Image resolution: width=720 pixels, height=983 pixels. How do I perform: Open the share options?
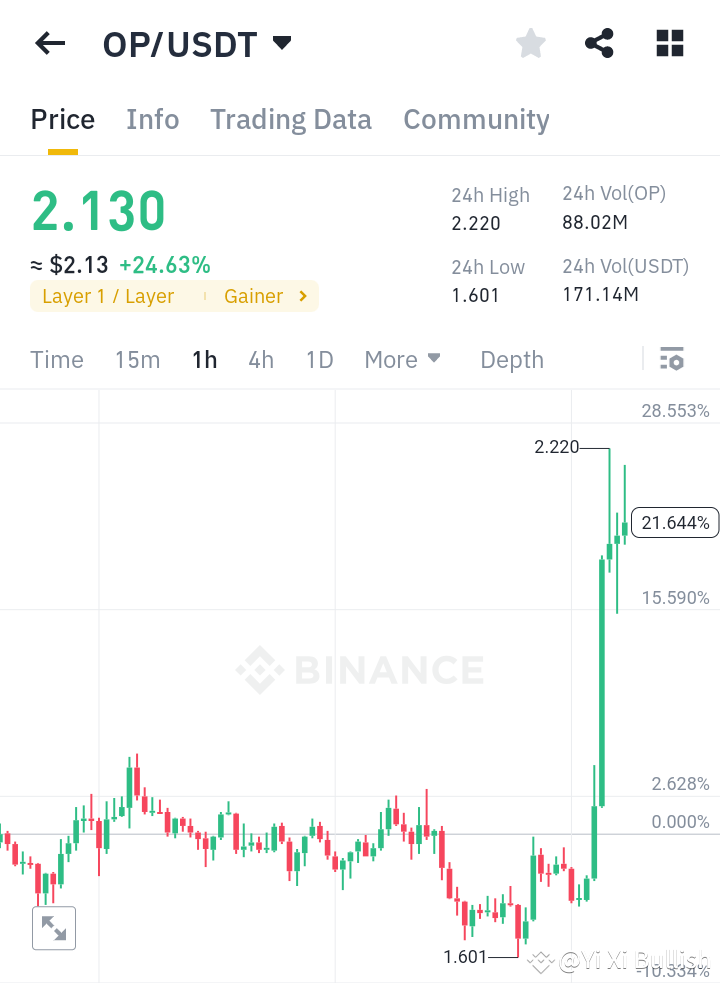[599, 43]
